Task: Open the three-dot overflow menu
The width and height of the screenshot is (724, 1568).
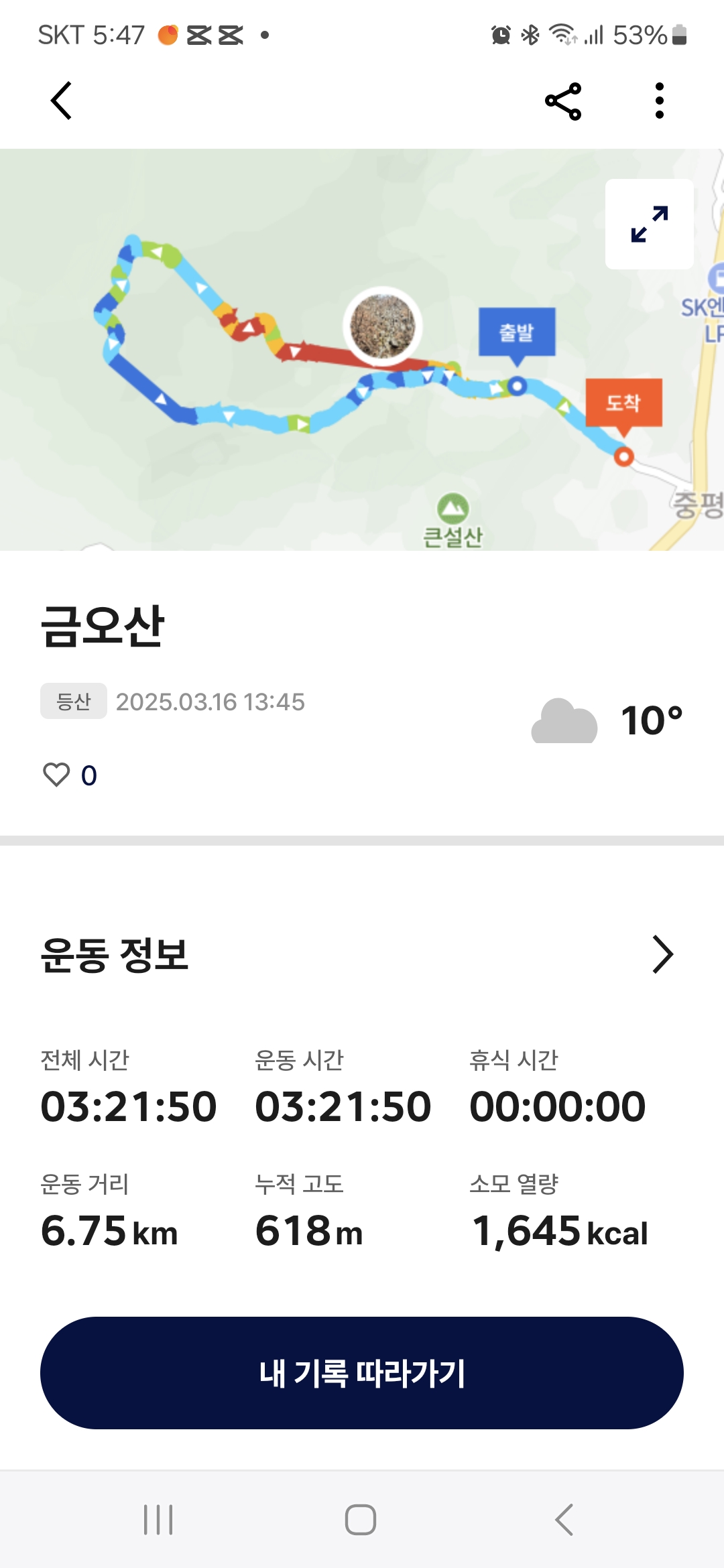Action: [660, 101]
